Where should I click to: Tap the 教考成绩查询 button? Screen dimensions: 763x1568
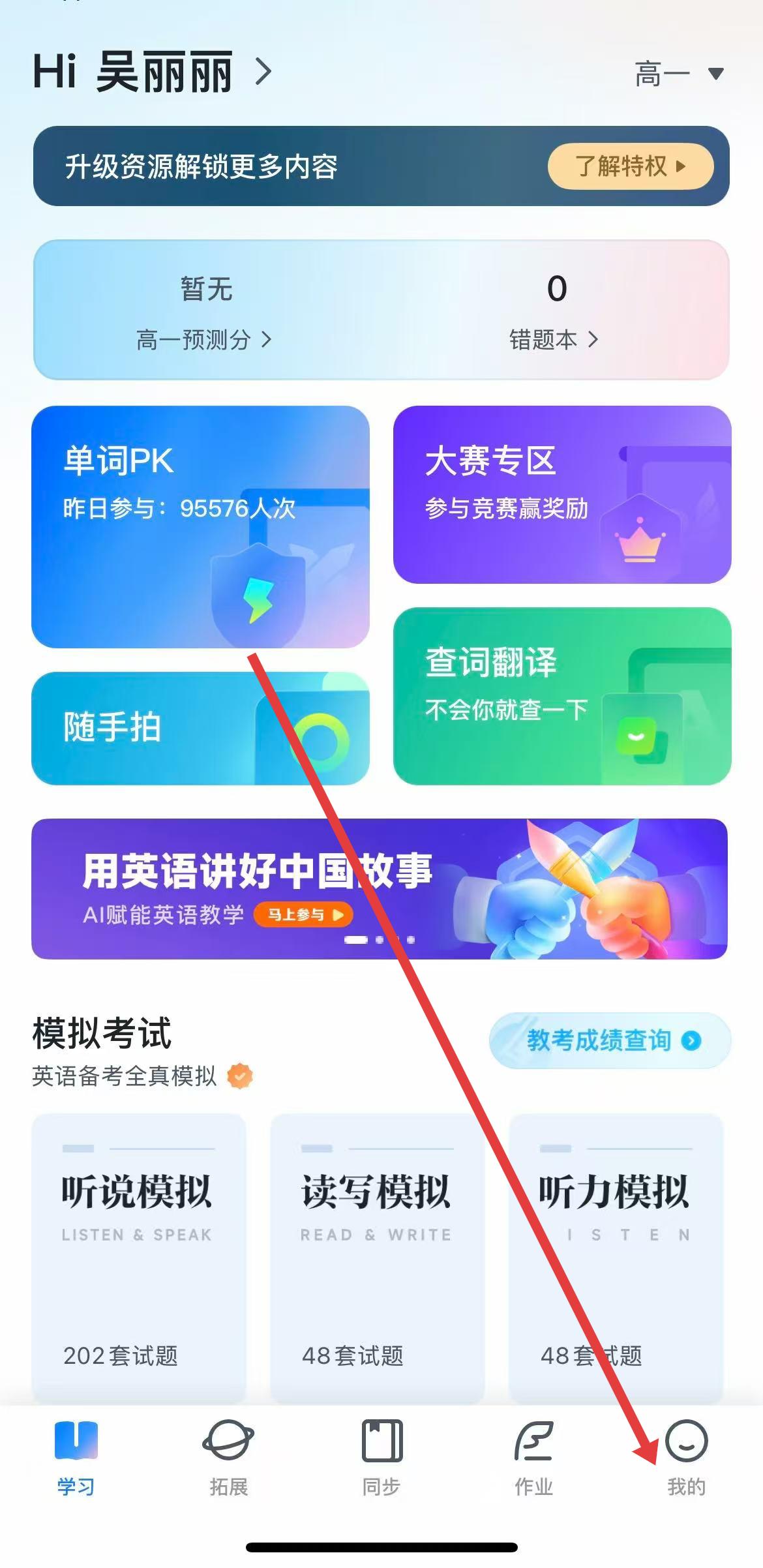609,1040
